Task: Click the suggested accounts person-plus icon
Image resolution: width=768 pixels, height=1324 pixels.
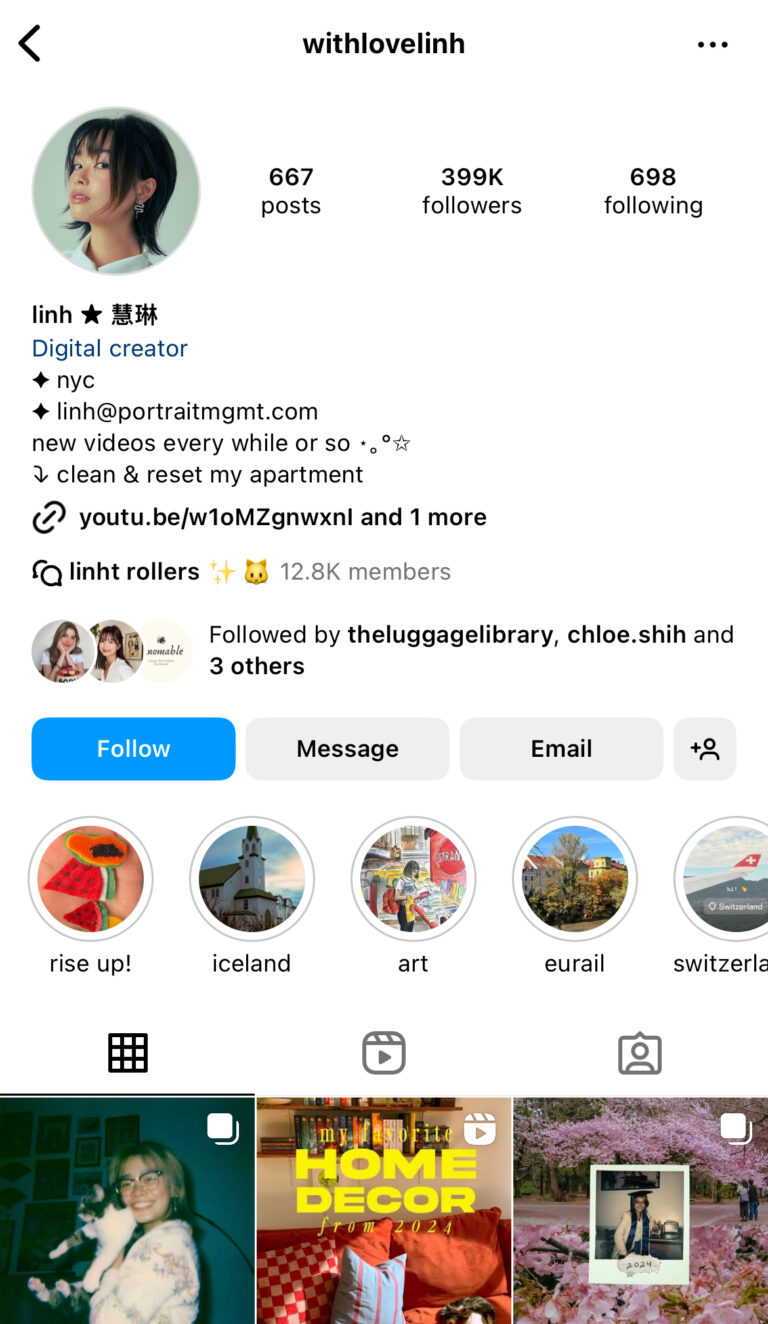Action: (x=705, y=748)
